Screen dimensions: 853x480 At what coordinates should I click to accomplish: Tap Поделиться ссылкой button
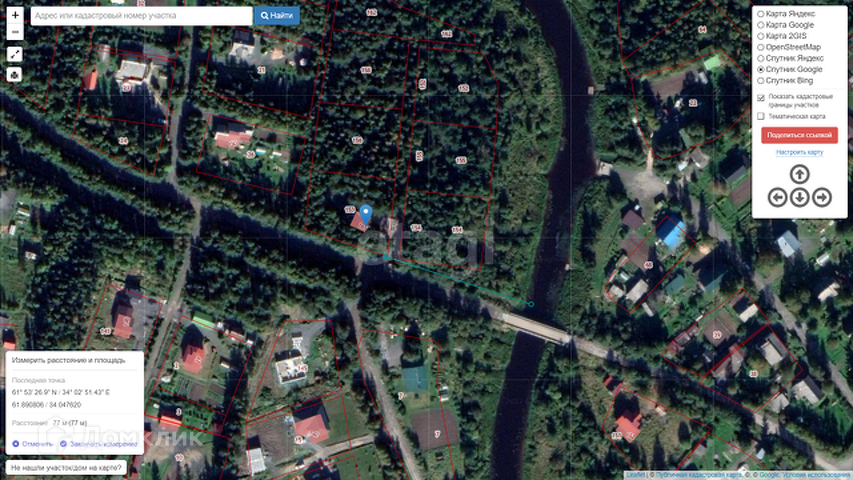point(799,135)
